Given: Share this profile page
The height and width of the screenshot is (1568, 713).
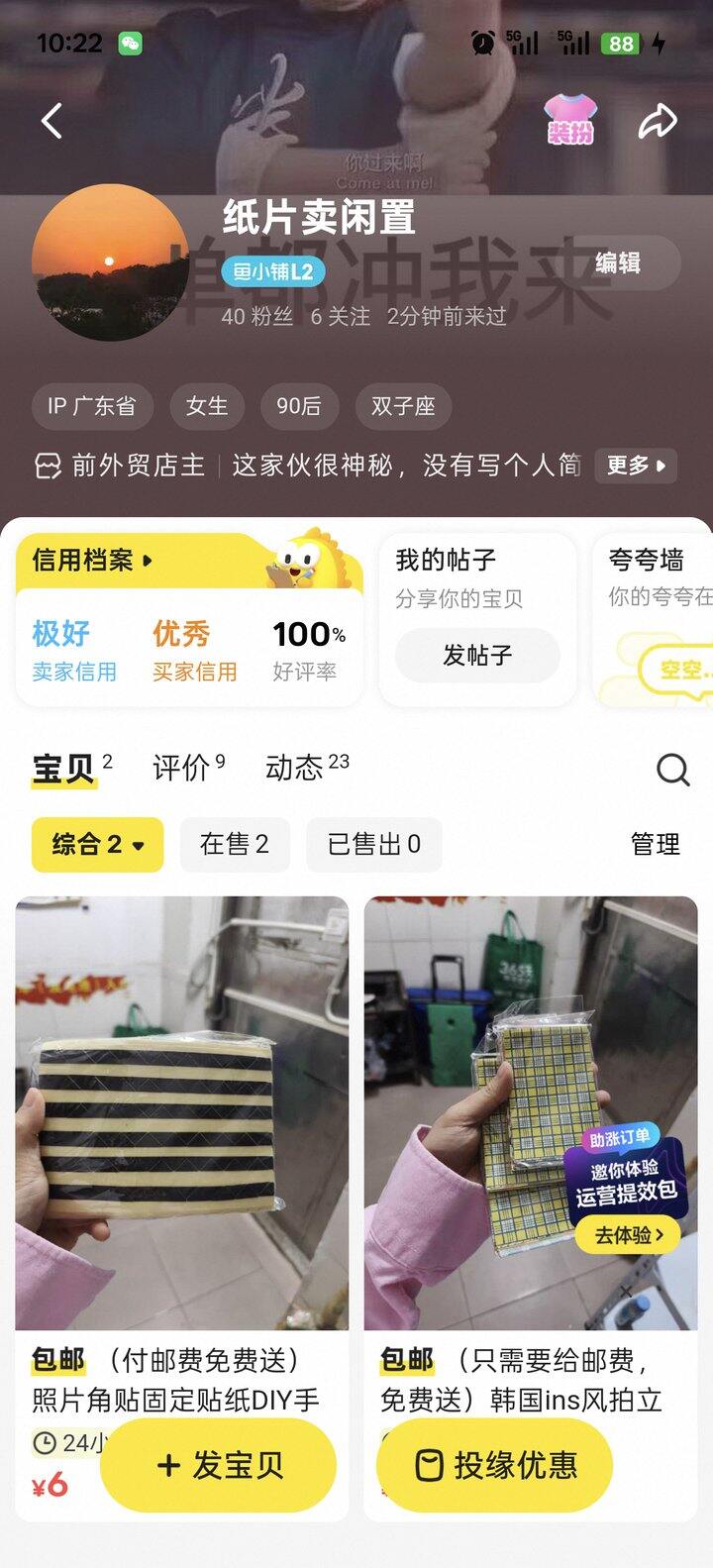Looking at the screenshot, I should point(658,121).
